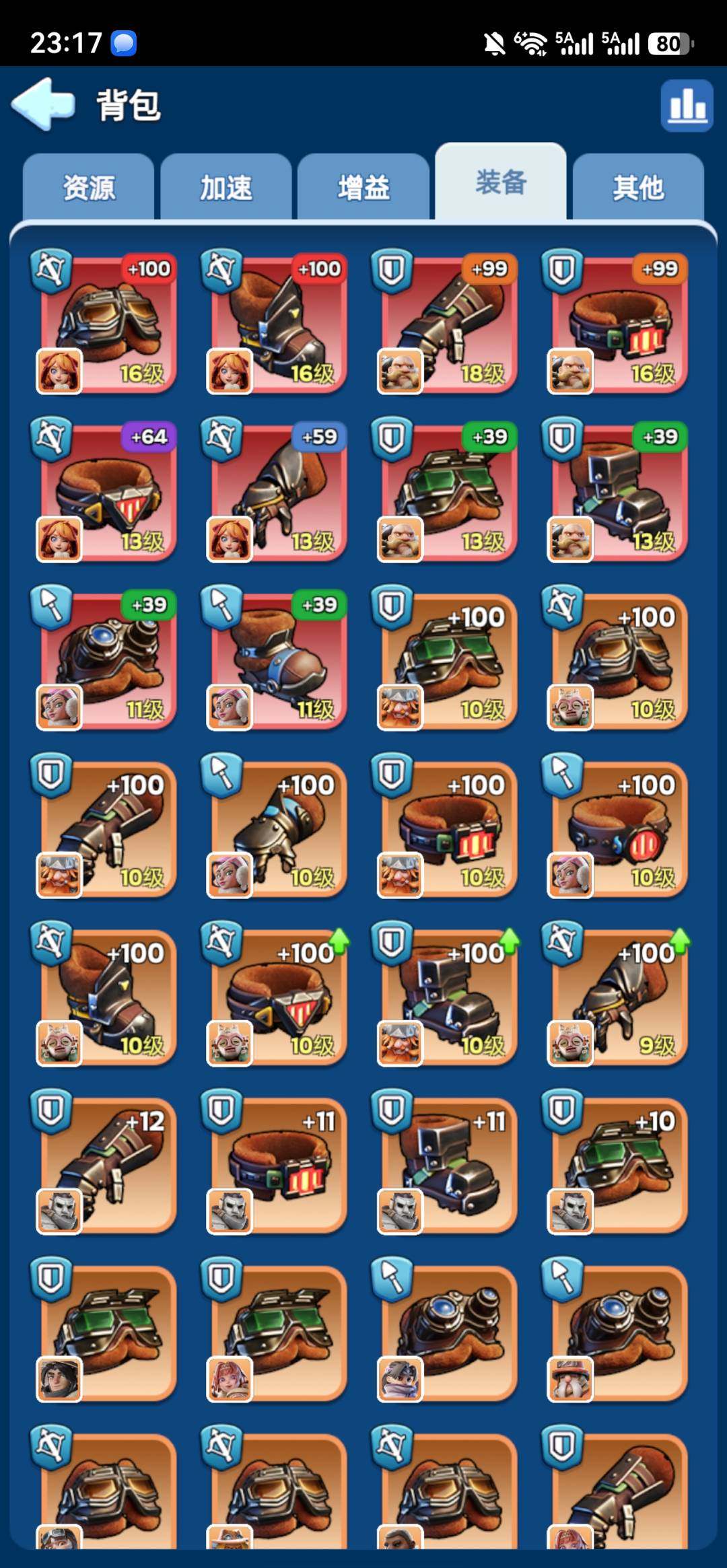Switch to the 资源 tab
This screenshot has width=727, height=1568.
coord(89,187)
